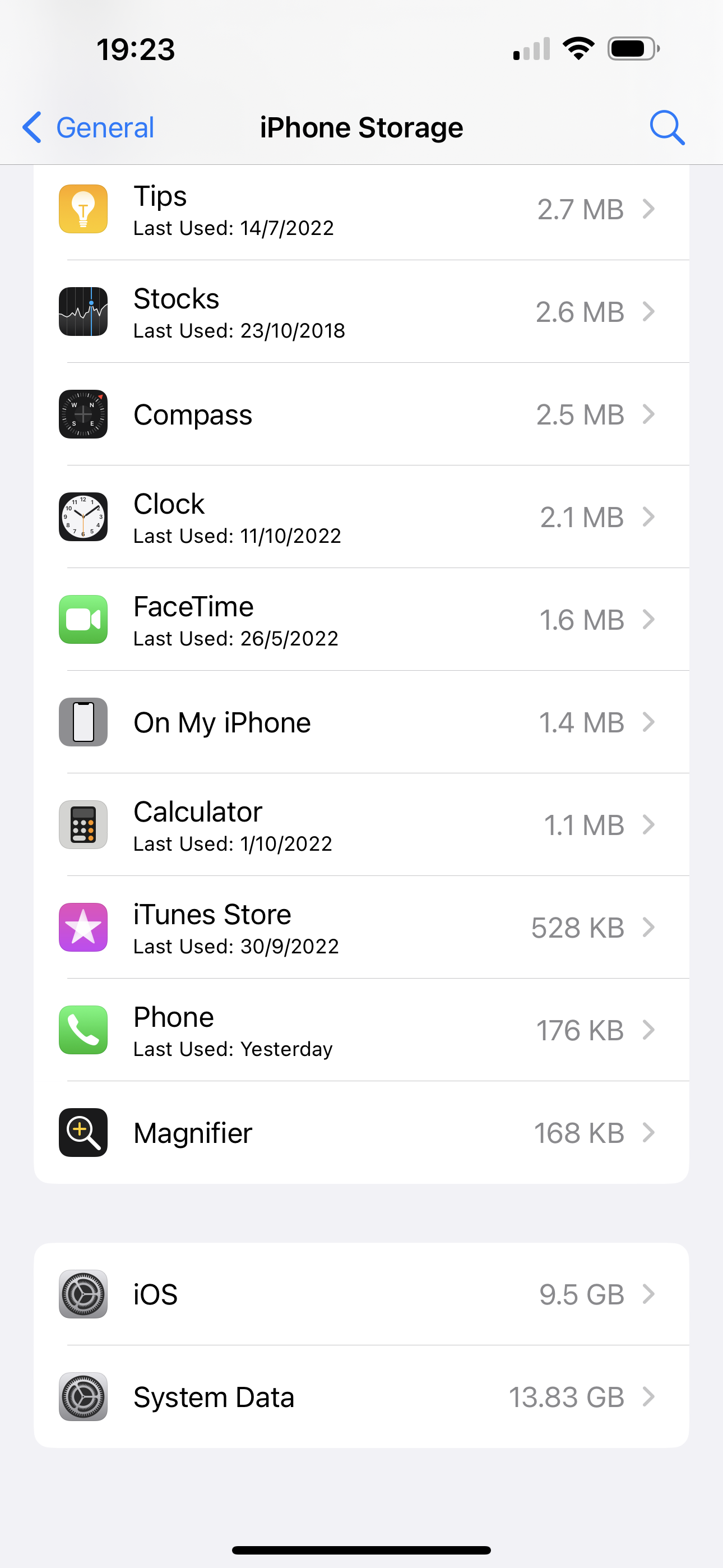The image size is (723, 1568).
Task: Select the Magnifier app row
Action: coord(361,1133)
